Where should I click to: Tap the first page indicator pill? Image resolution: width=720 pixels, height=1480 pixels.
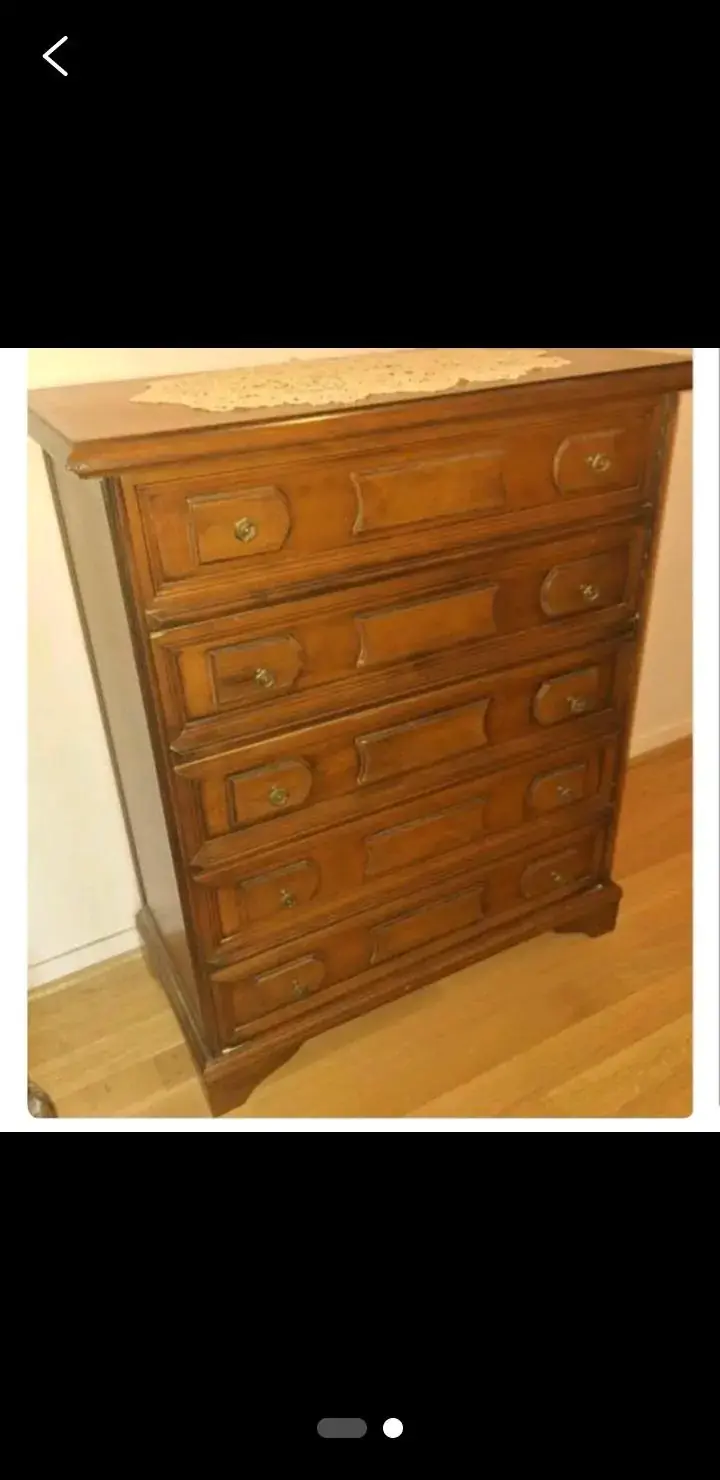pos(342,1428)
